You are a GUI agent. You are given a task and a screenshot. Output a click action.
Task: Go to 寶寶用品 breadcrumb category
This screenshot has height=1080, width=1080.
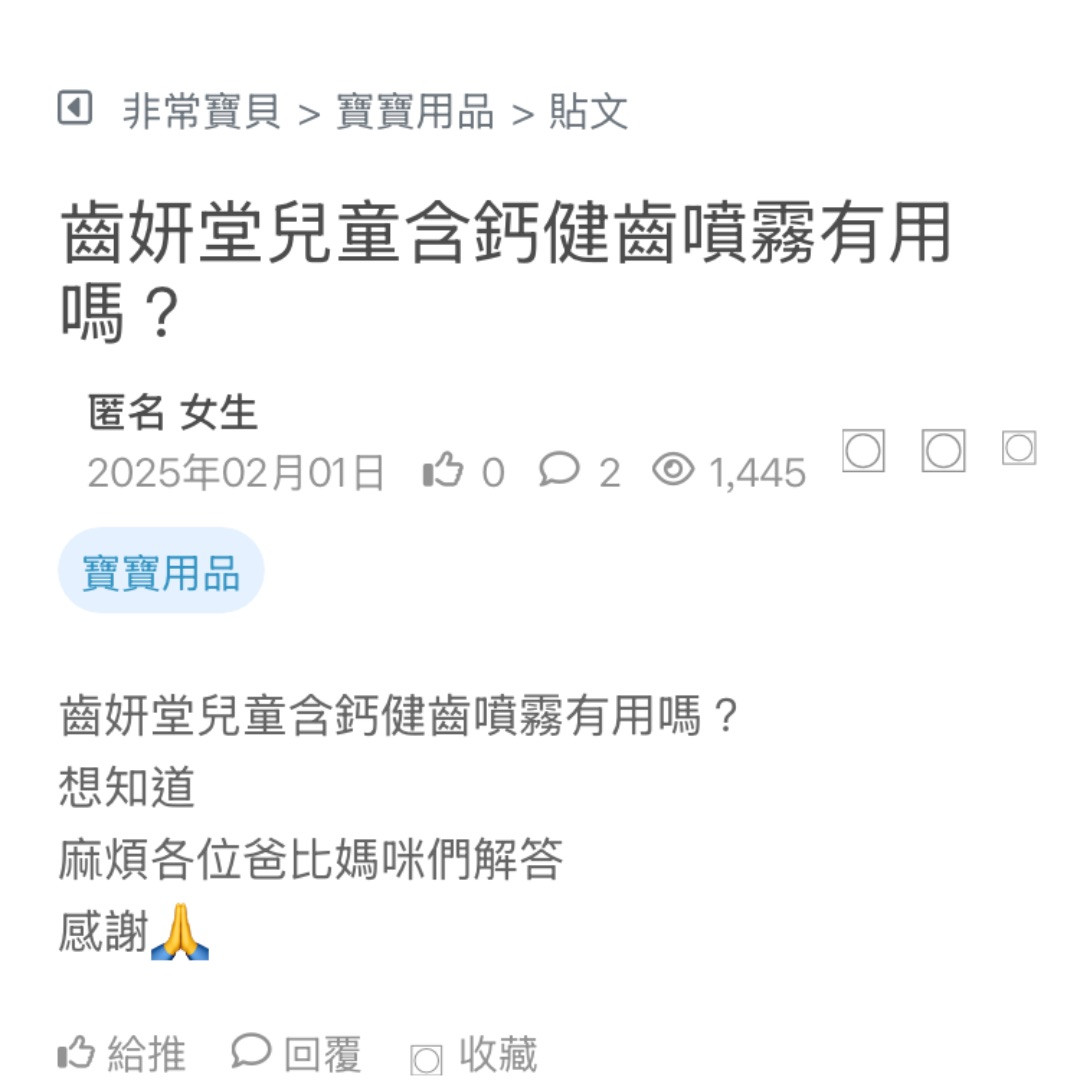click(415, 112)
